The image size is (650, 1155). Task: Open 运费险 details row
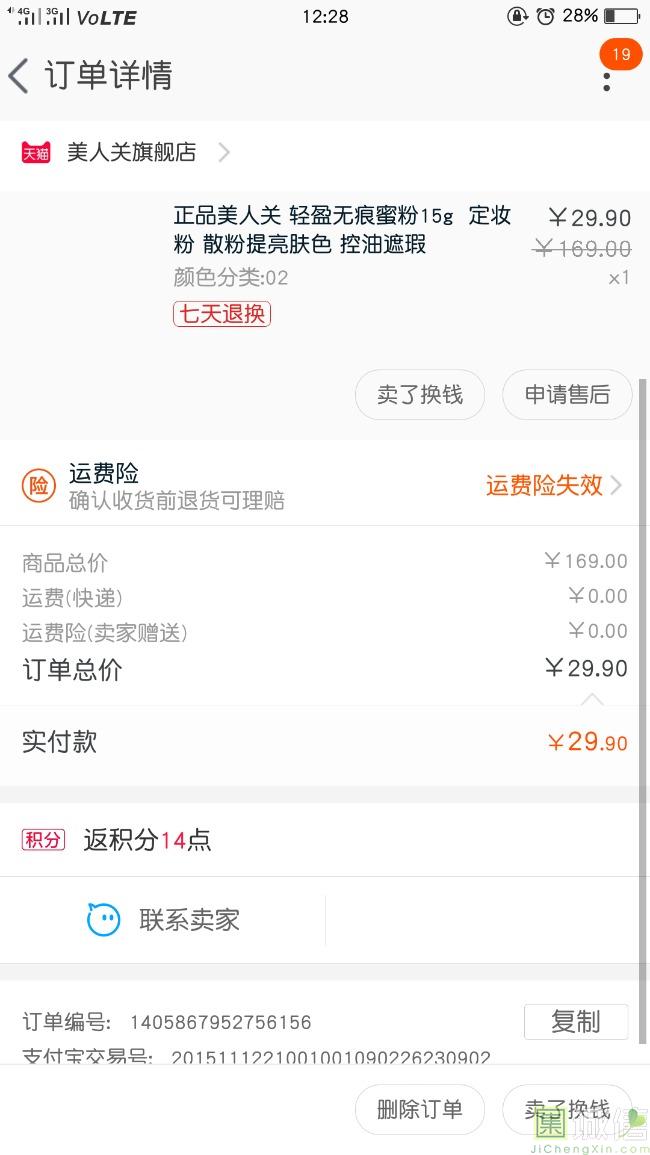[x=325, y=486]
